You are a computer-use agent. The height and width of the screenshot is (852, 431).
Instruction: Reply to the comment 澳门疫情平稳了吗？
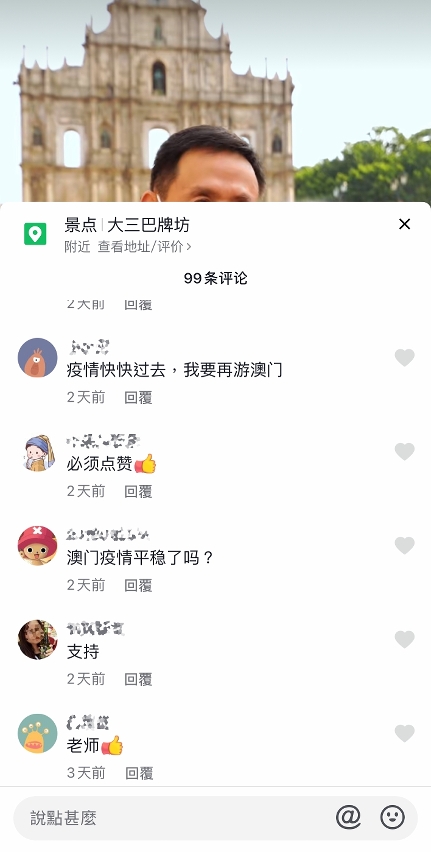click(x=138, y=585)
